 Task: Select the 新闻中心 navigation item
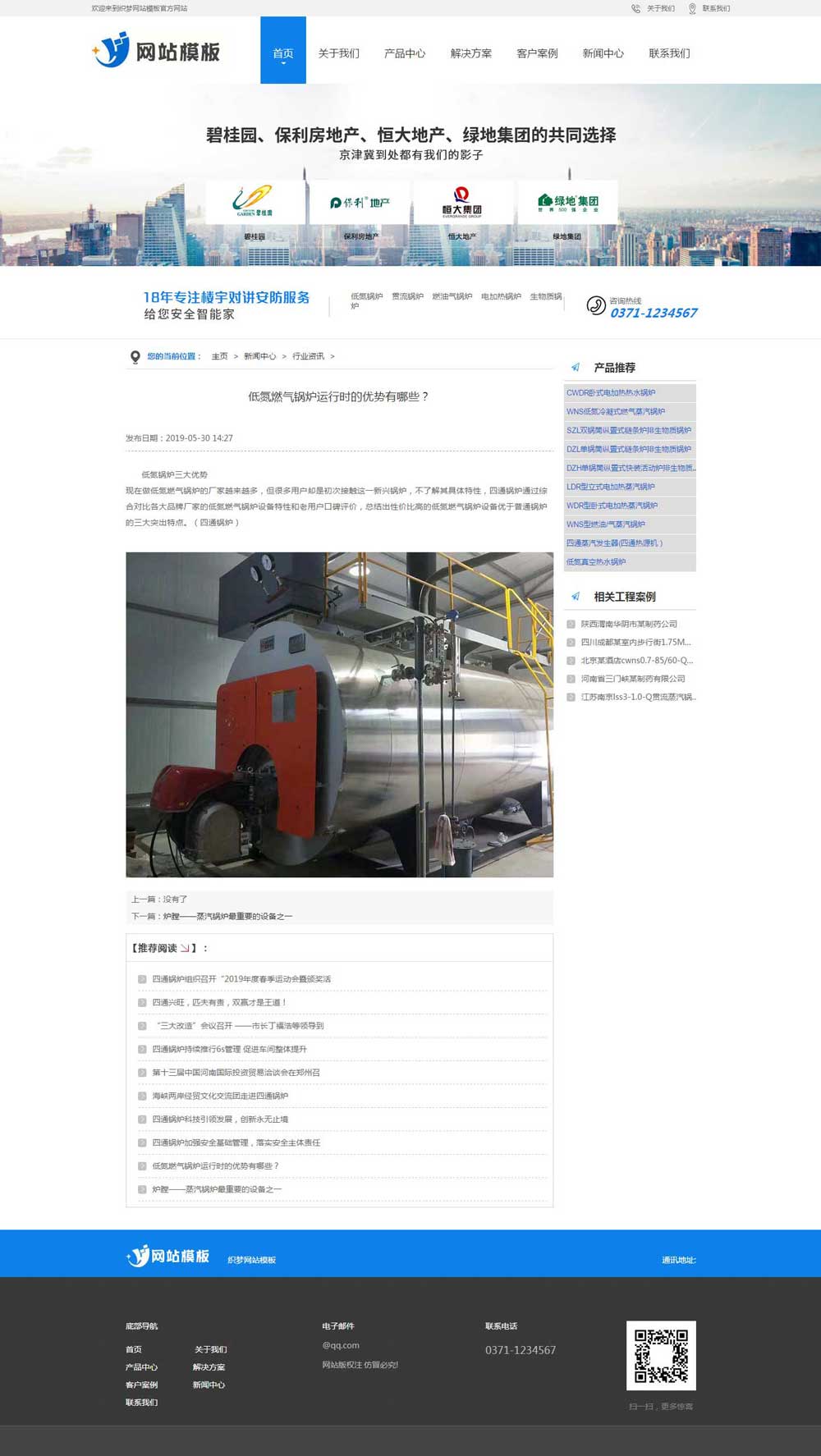click(602, 53)
